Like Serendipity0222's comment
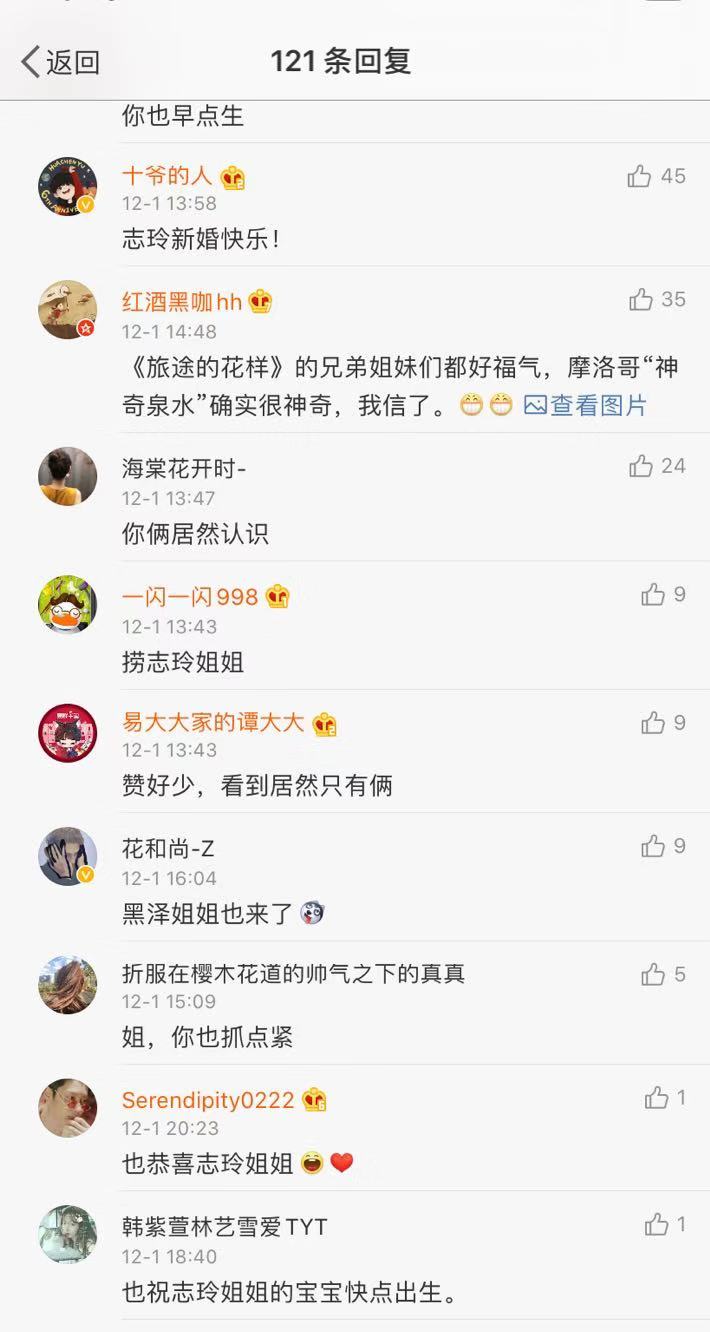The height and width of the screenshot is (1332, 710). click(656, 1098)
